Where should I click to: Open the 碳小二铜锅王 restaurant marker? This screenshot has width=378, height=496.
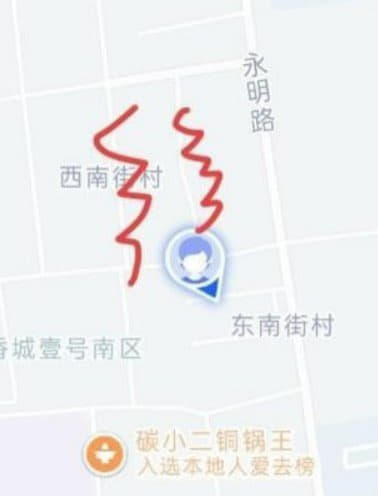tap(105, 454)
